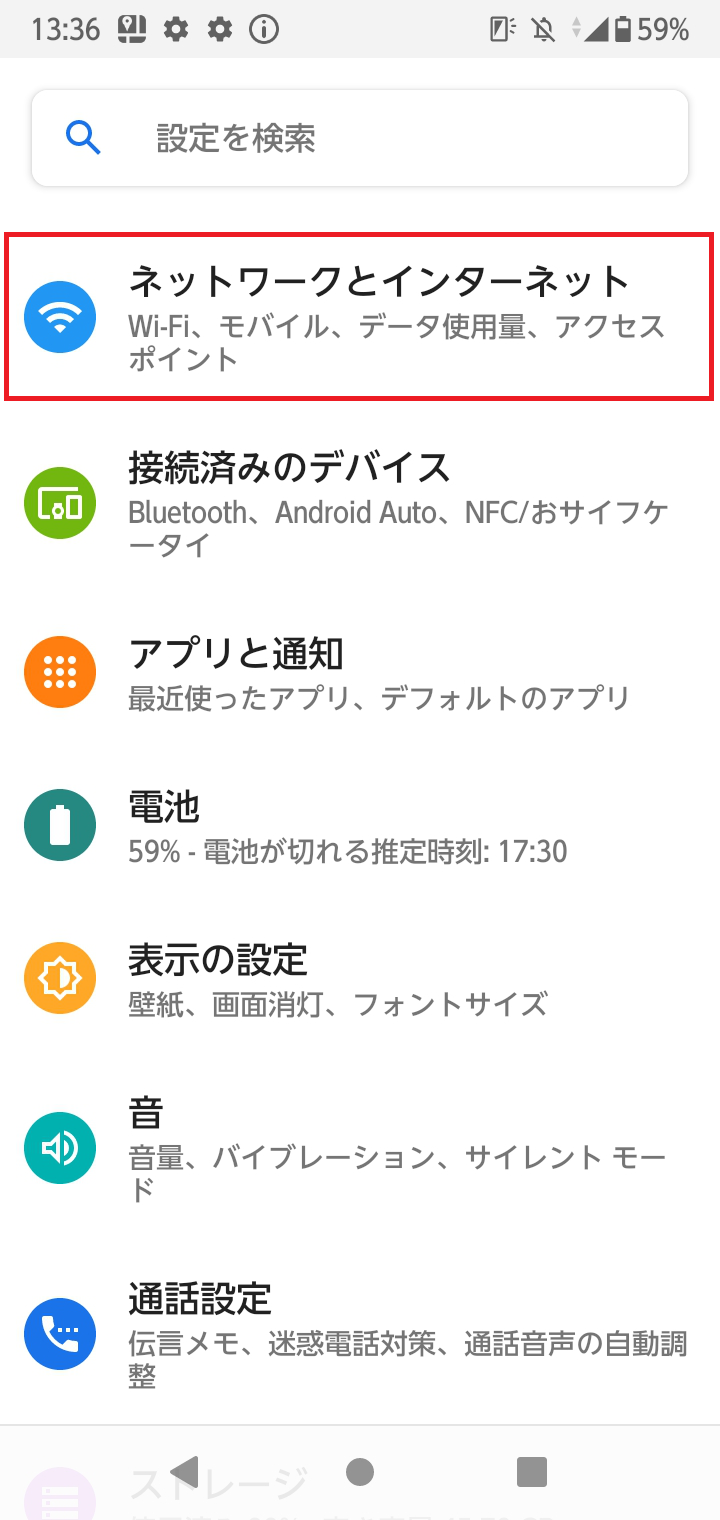This screenshot has width=720, height=1520.
Task: Tap the home circle button
Action: coord(360,1472)
